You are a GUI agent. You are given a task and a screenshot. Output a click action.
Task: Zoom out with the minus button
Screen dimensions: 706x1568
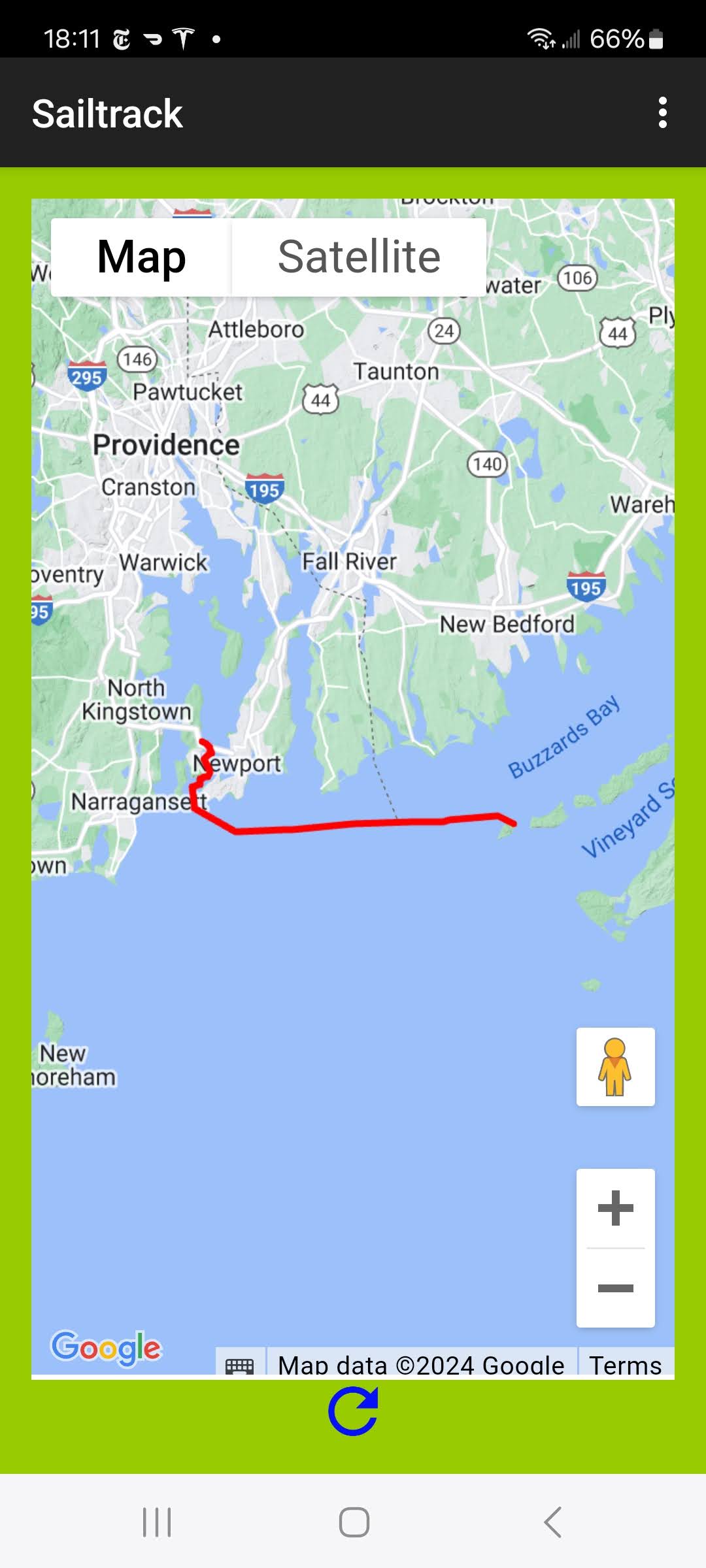[615, 1288]
